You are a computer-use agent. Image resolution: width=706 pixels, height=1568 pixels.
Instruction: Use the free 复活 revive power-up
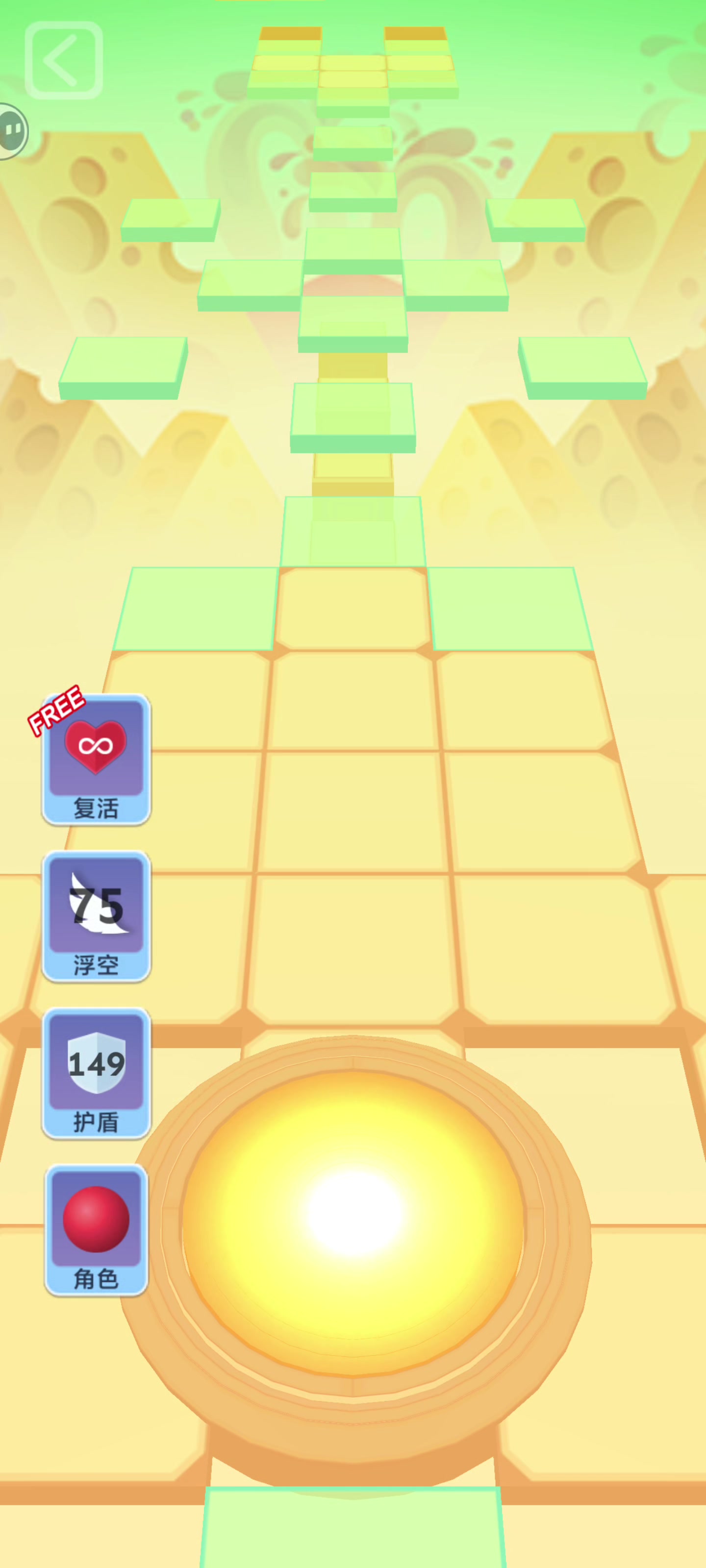click(x=96, y=759)
